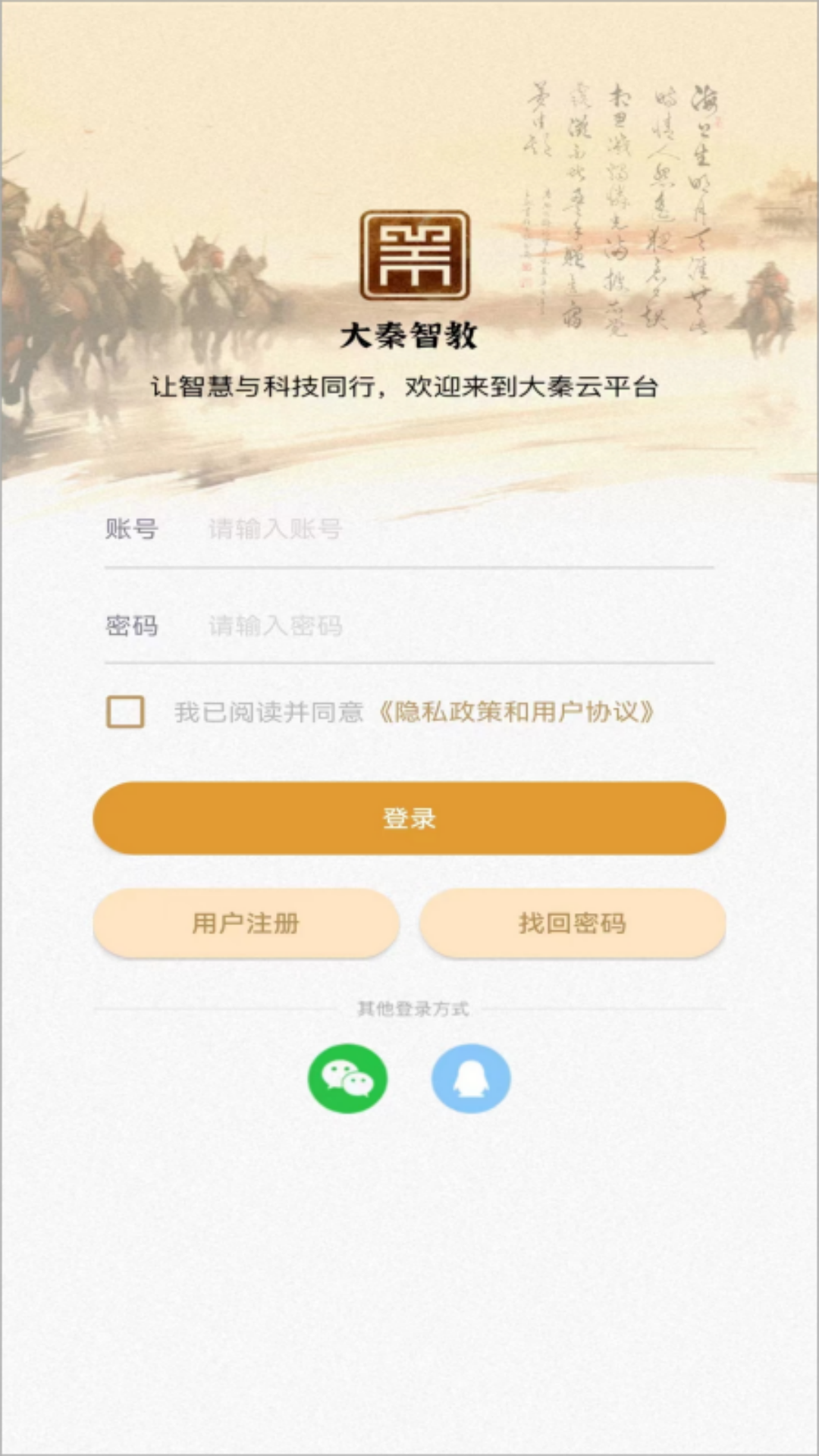
Task: Log in using the QQ penguin icon
Action: tap(470, 1079)
